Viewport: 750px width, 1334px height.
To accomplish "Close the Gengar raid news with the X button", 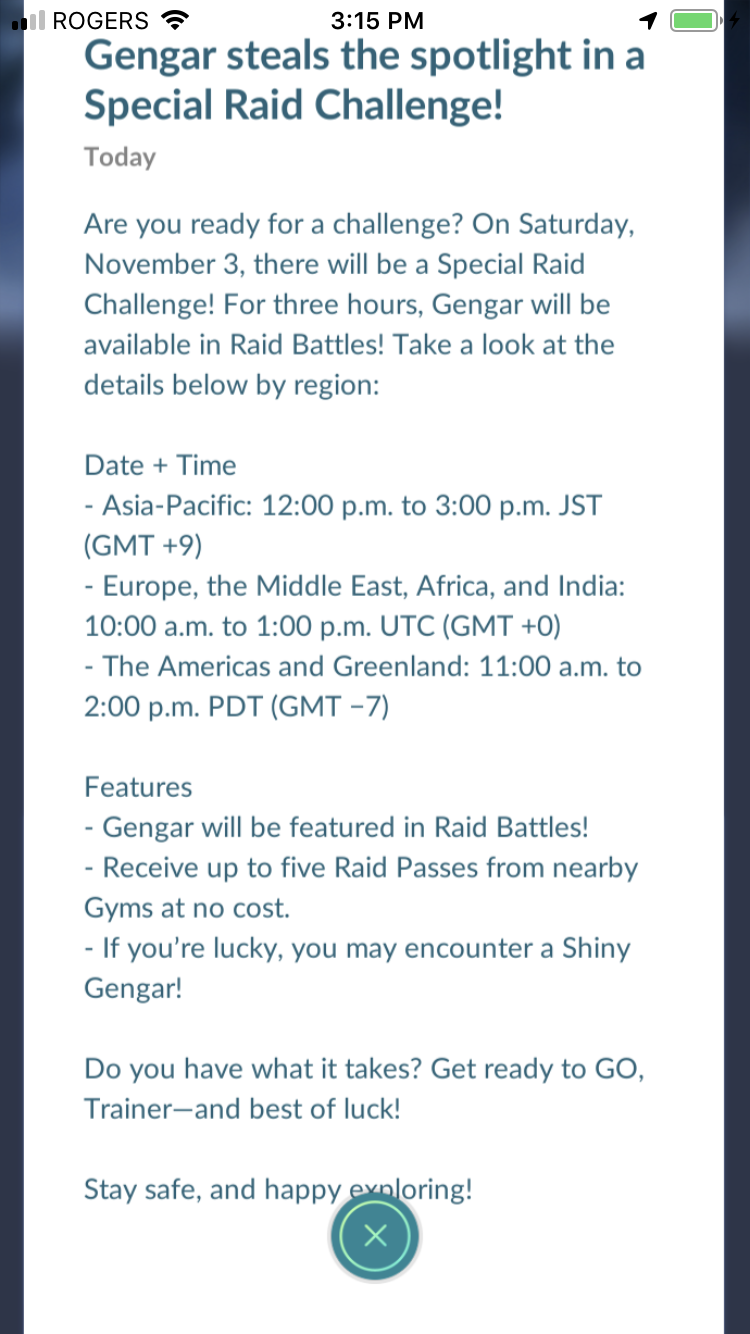I will (375, 1236).
